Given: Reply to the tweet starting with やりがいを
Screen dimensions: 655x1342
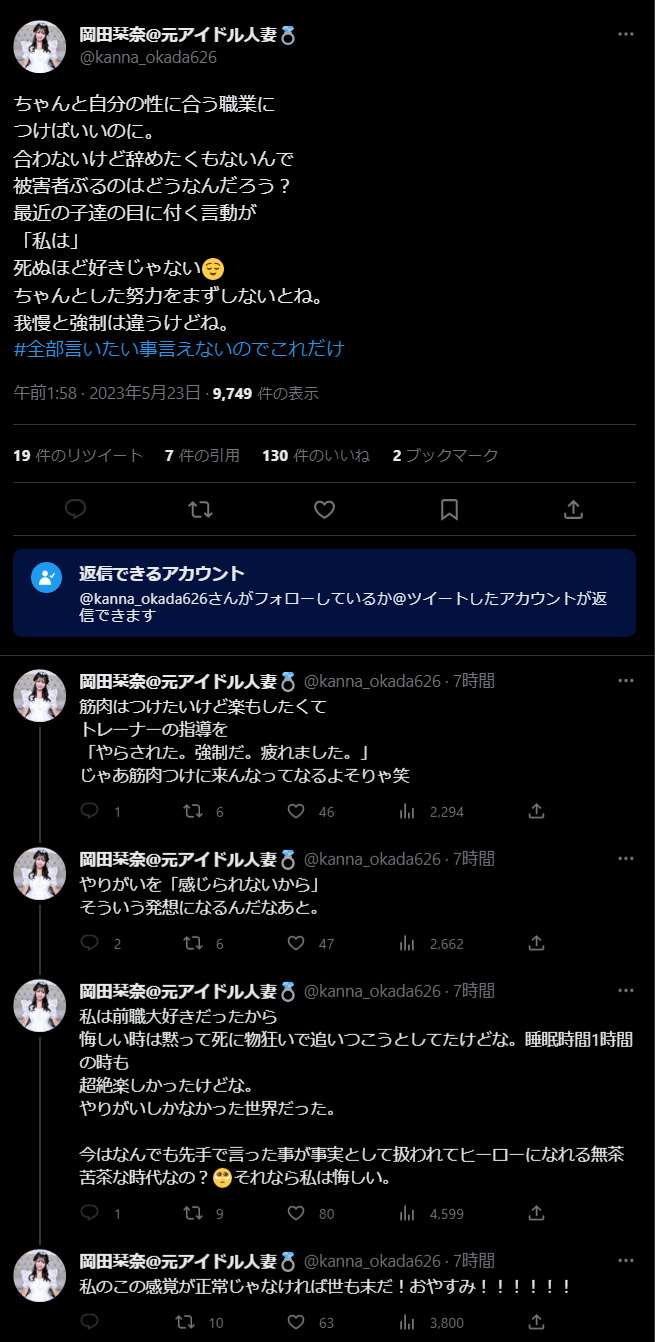Looking at the screenshot, I should (89, 943).
